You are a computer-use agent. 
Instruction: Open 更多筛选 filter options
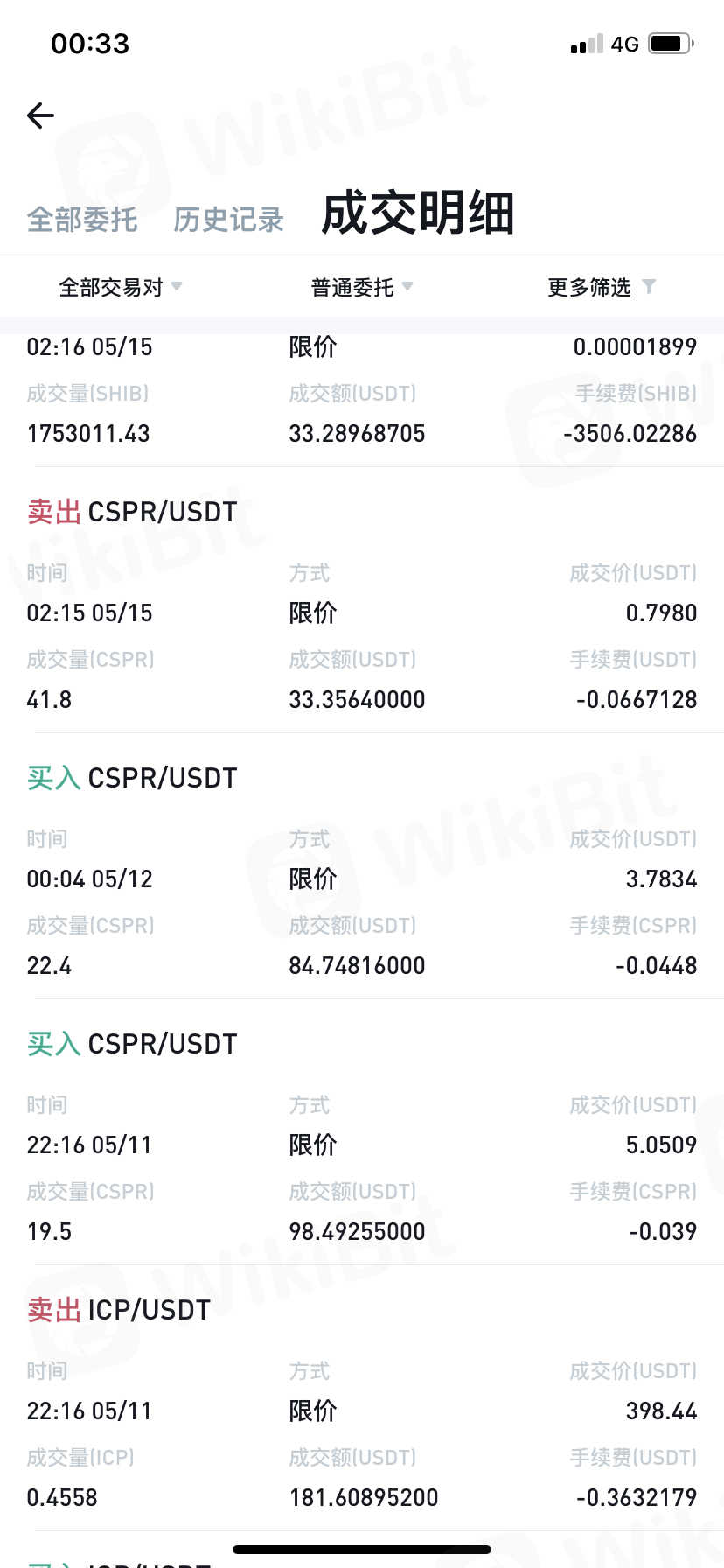click(x=601, y=287)
